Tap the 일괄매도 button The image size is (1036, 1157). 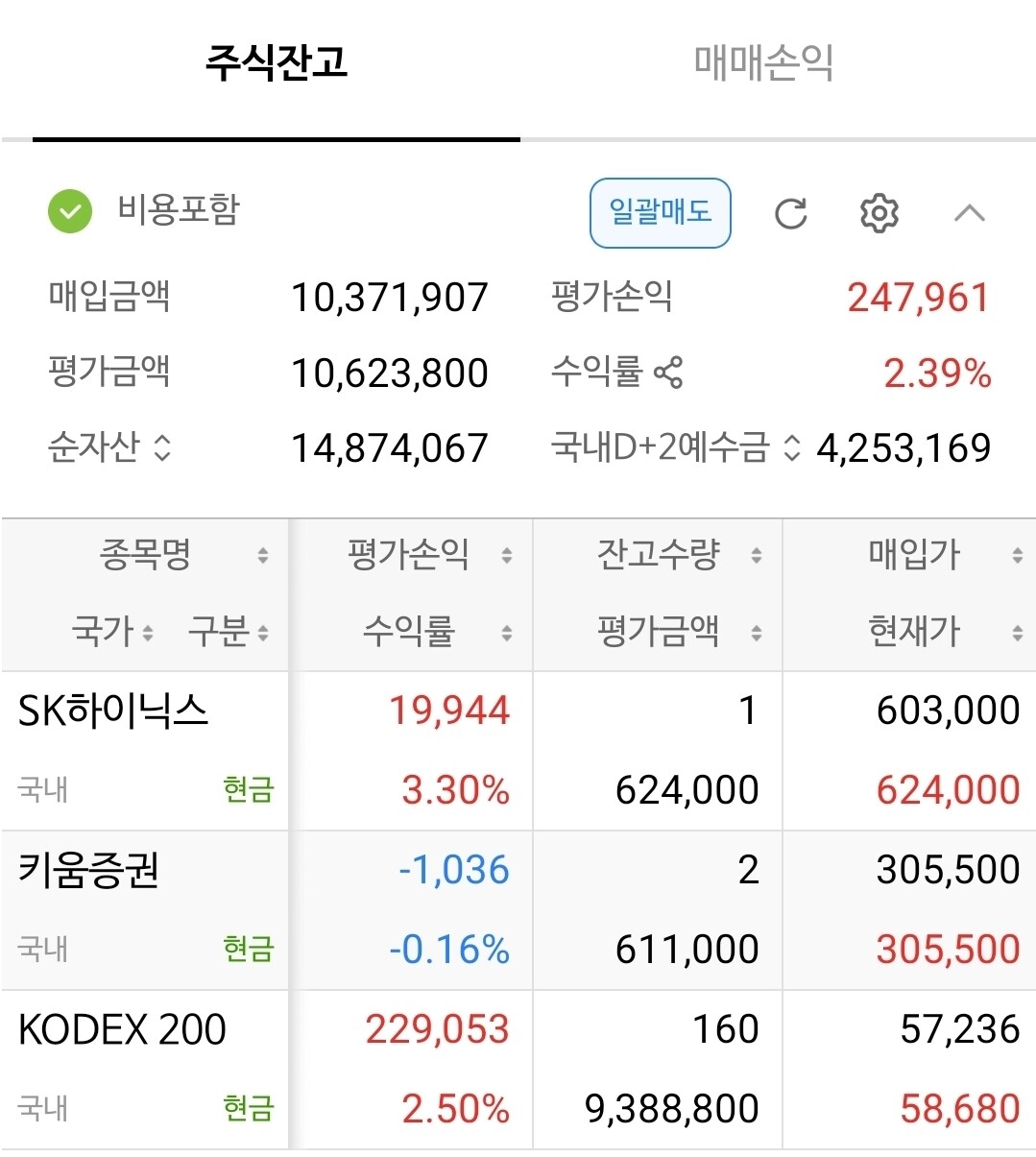pyautogui.click(x=661, y=212)
